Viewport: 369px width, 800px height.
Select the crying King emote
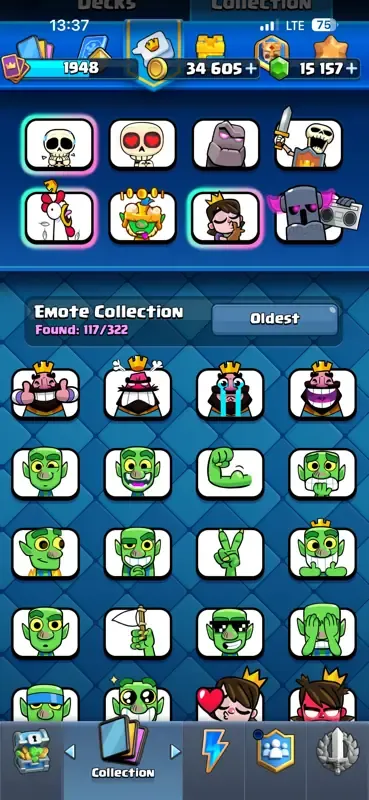230,393
